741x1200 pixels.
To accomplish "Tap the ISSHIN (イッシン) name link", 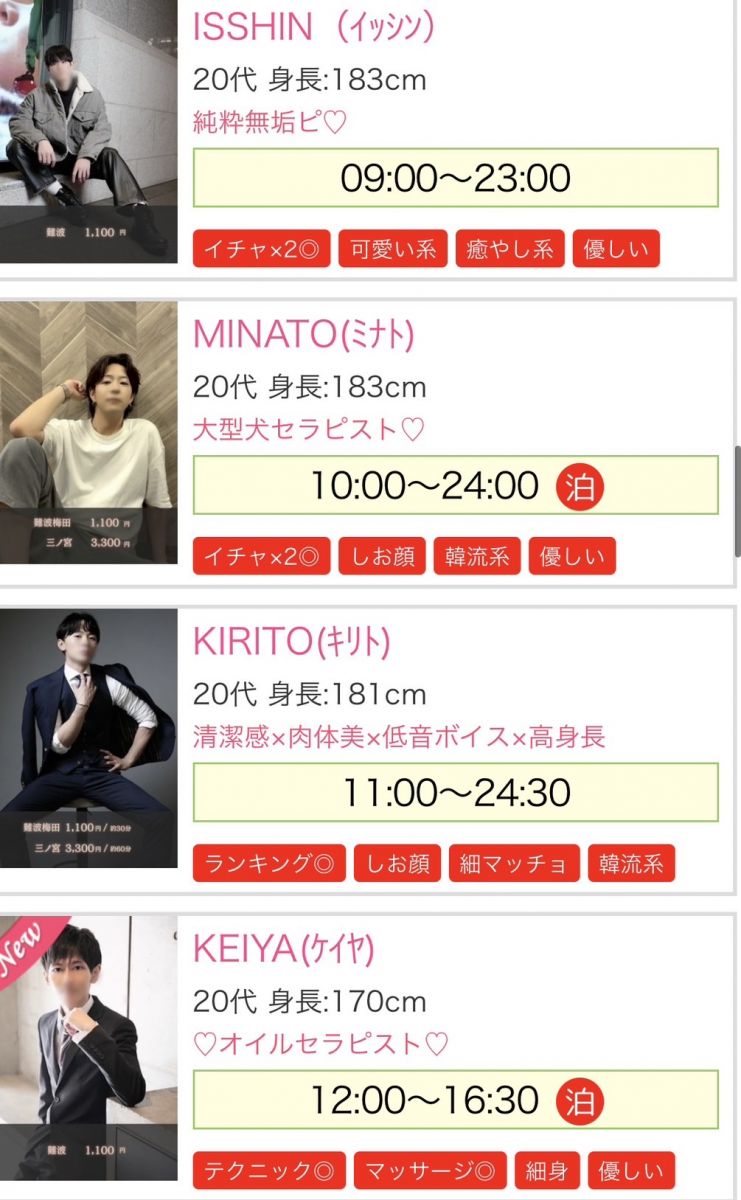I will point(313,27).
